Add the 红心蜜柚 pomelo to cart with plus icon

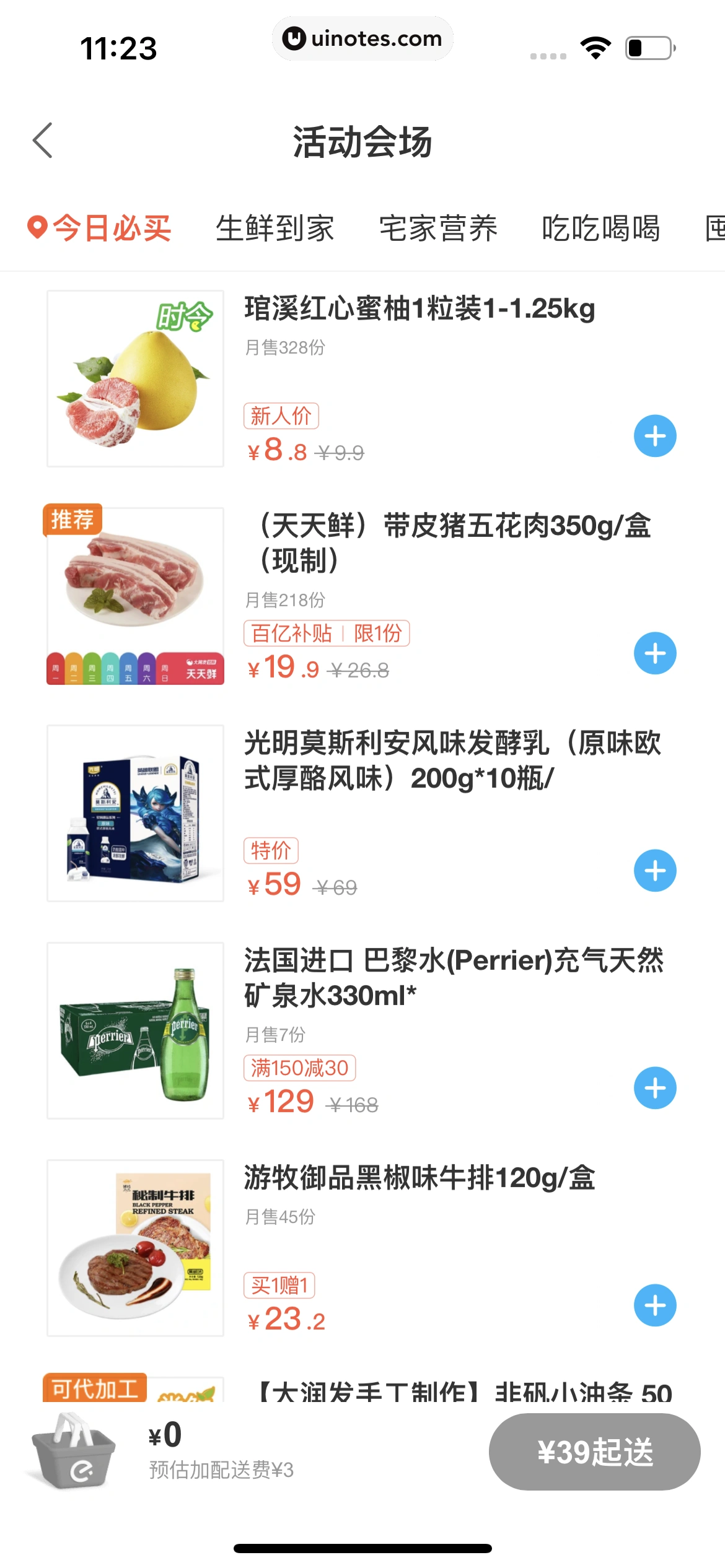(x=654, y=436)
